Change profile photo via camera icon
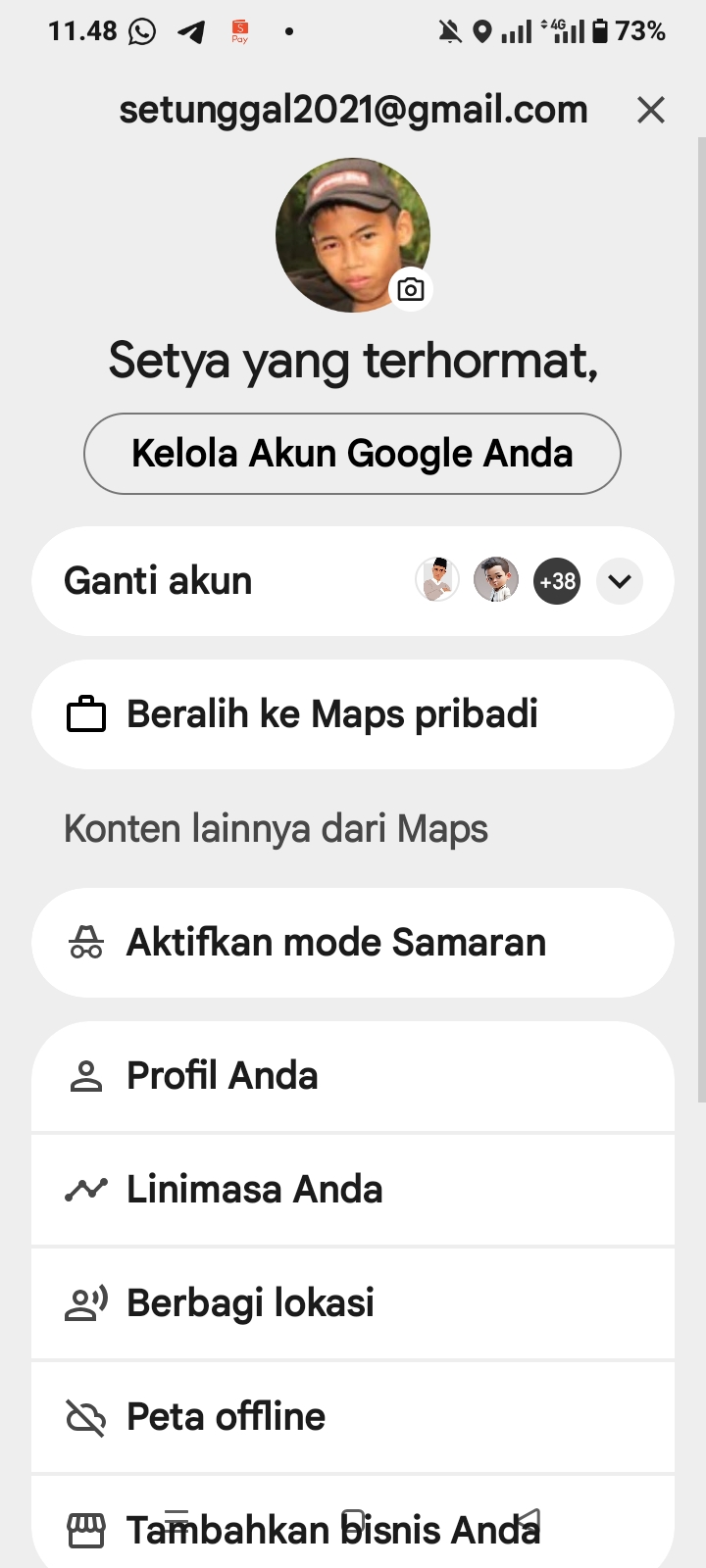 pyautogui.click(x=411, y=289)
